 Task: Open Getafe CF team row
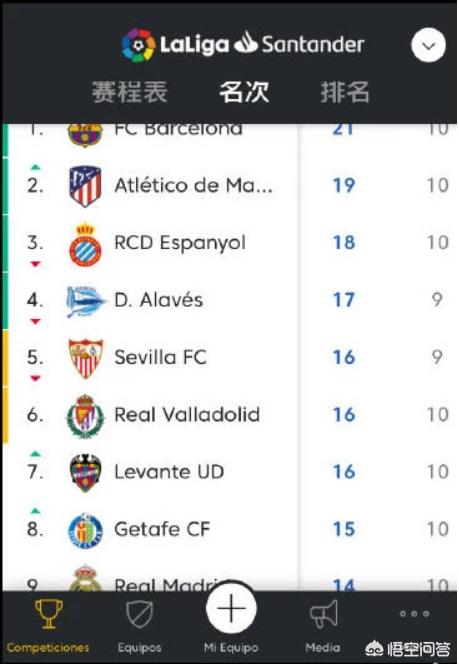pyautogui.click(x=230, y=530)
